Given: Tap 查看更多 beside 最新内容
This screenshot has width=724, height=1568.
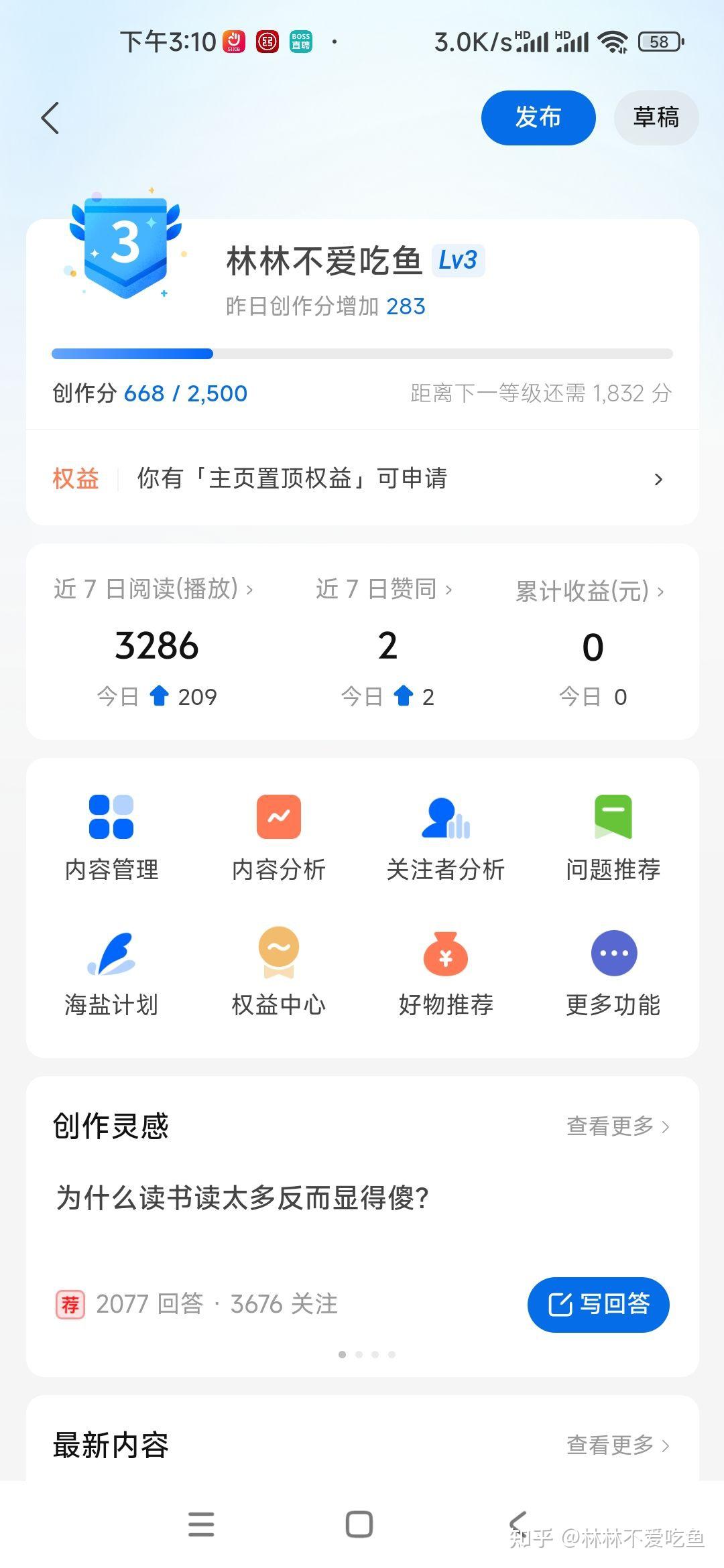Looking at the screenshot, I should pos(618,1445).
